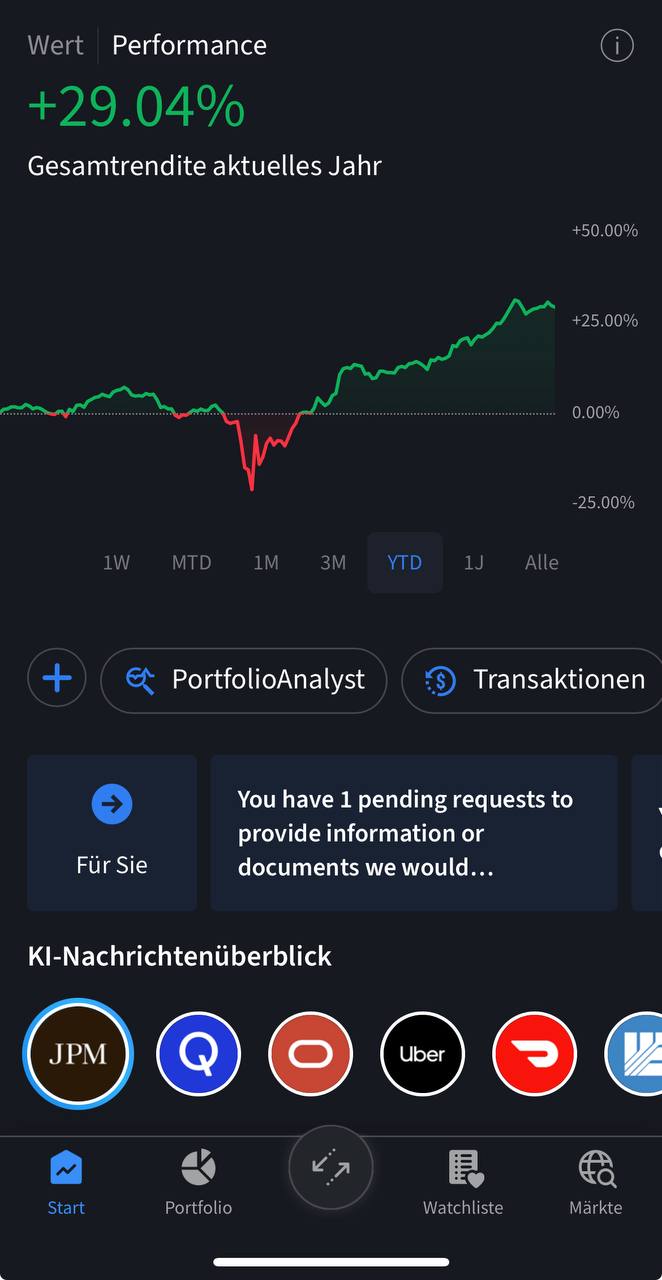
Task: Open the Märkte tab
Action: pyautogui.click(x=595, y=1183)
